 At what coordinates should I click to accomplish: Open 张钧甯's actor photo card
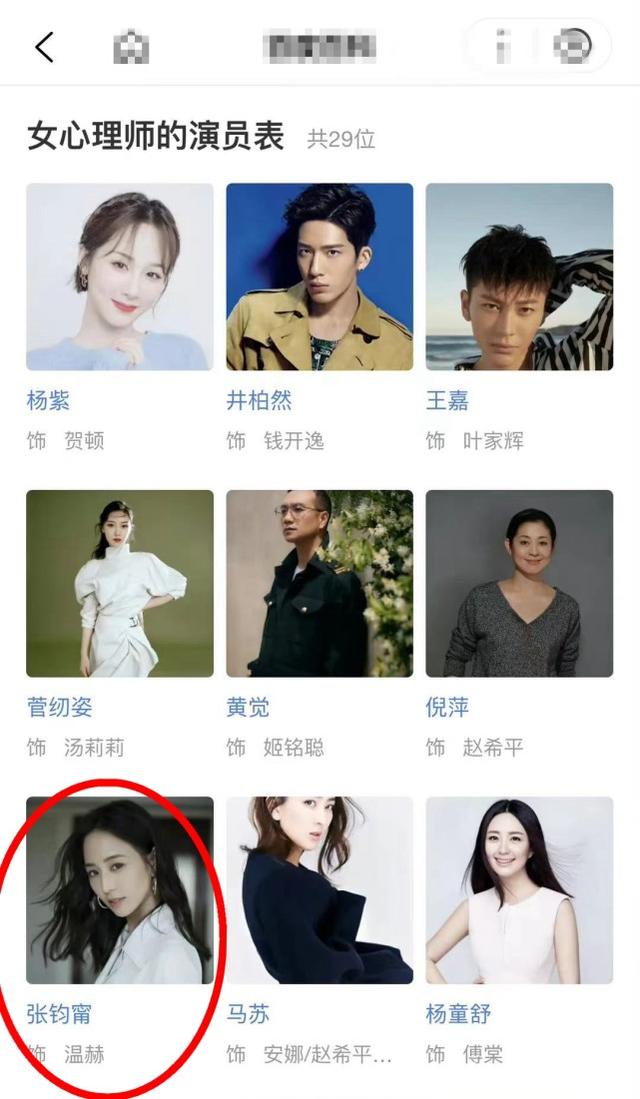click(x=120, y=890)
